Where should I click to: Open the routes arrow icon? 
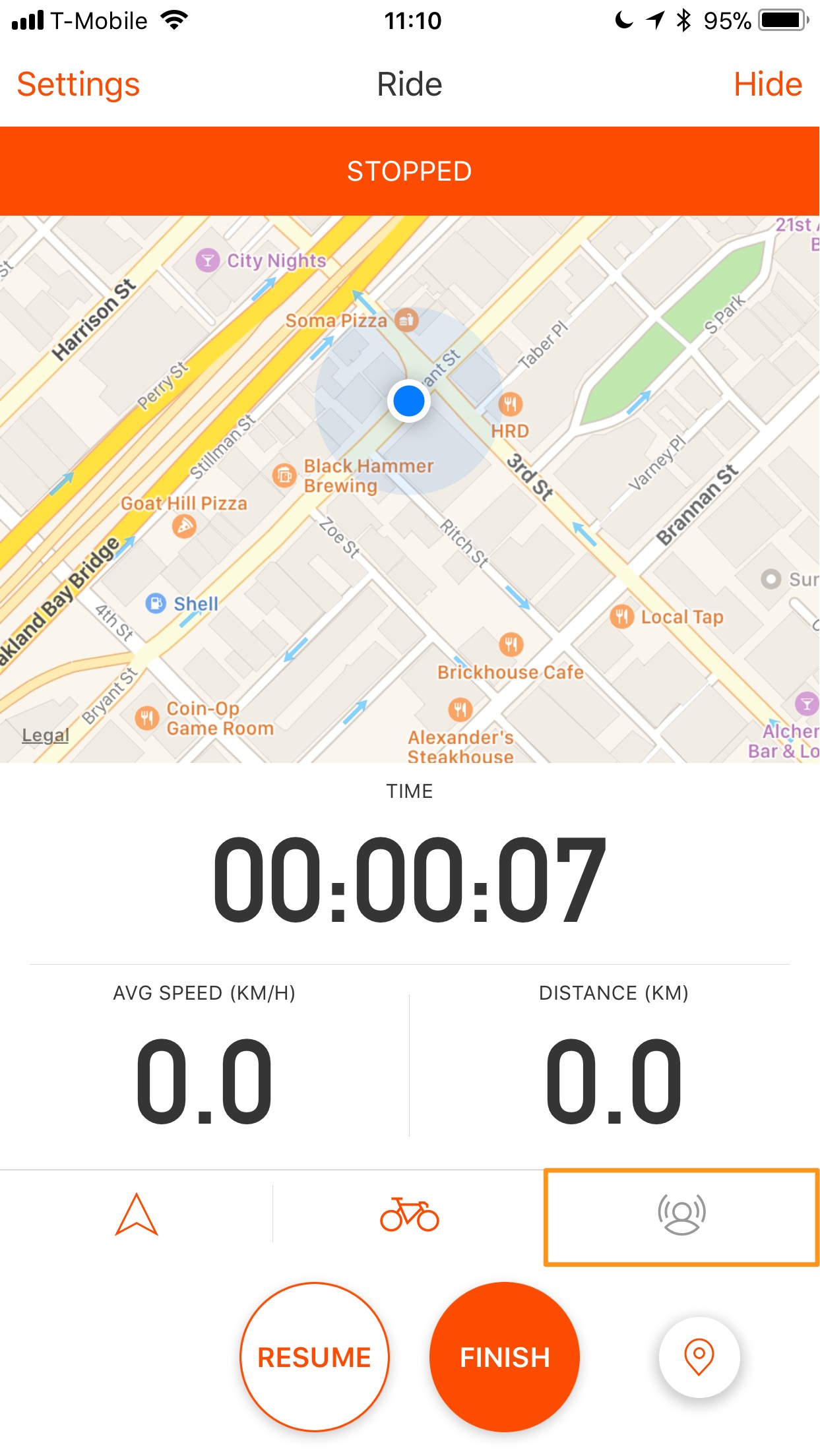coord(137,1215)
